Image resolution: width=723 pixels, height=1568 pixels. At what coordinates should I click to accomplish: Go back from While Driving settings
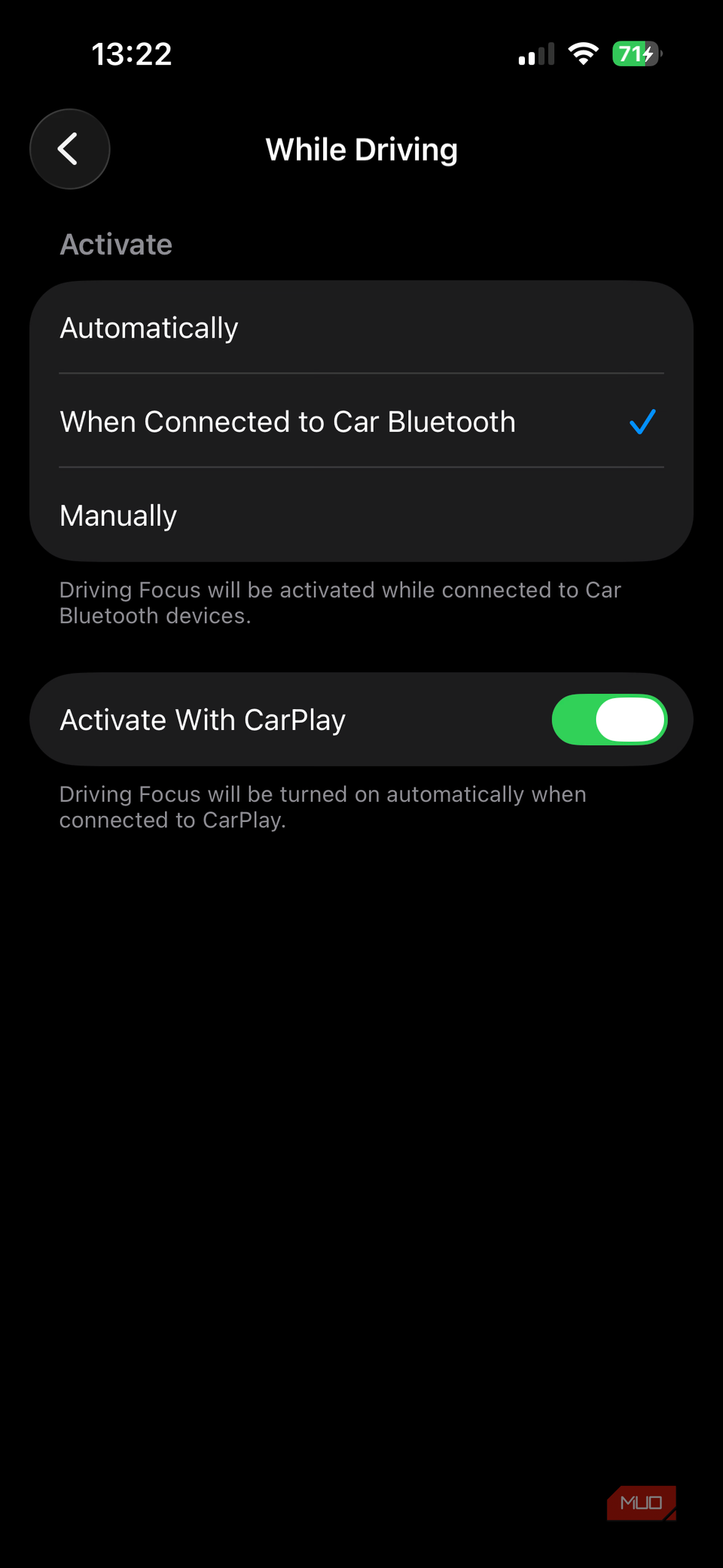pyautogui.click(x=69, y=149)
